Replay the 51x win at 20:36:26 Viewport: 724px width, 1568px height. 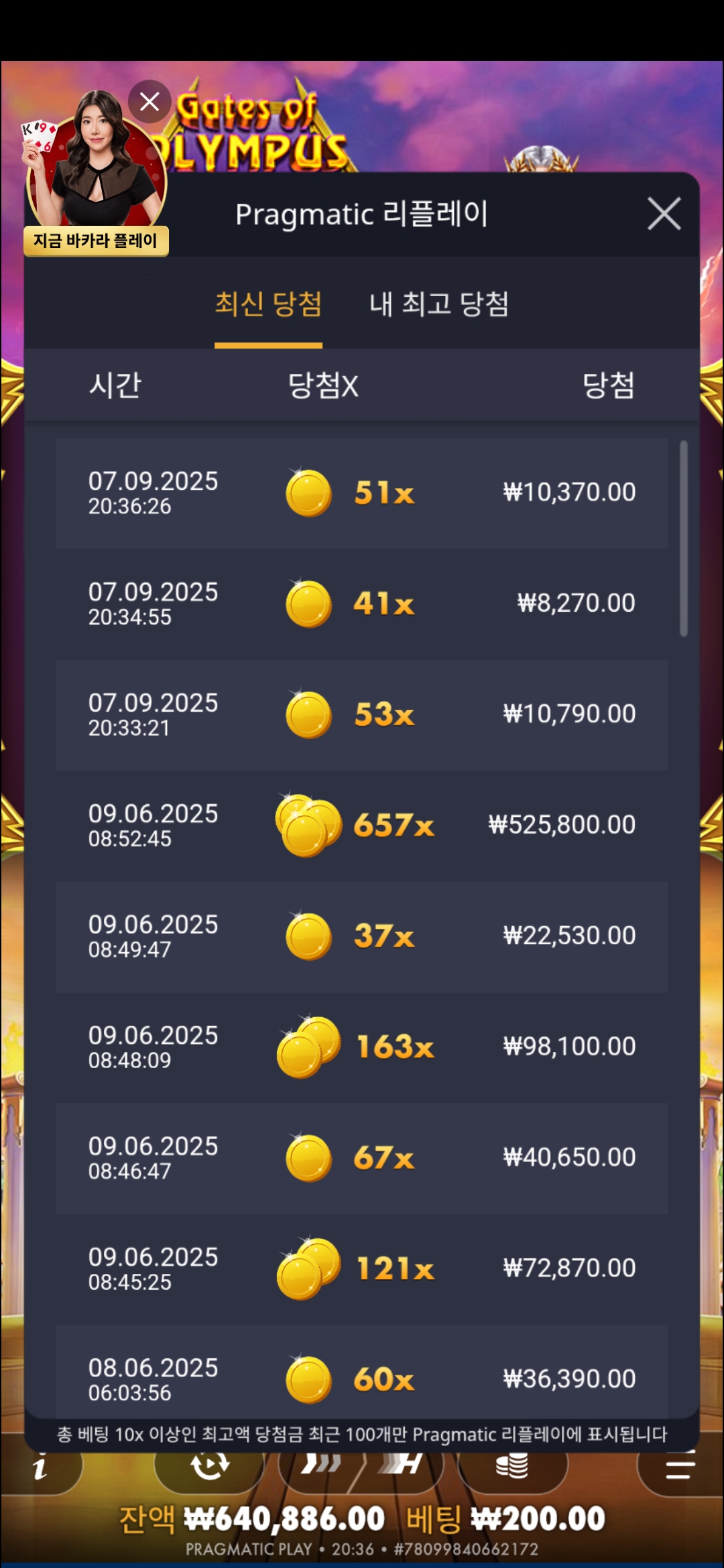[x=361, y=493]
